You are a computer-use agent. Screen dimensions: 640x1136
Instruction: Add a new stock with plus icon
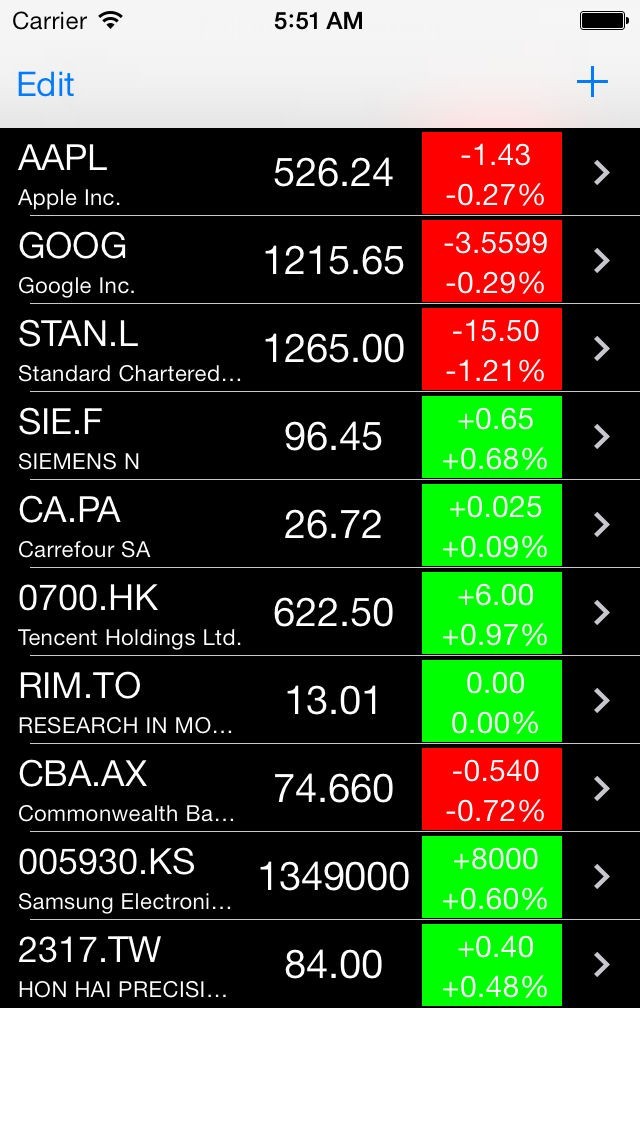(592, 82)
